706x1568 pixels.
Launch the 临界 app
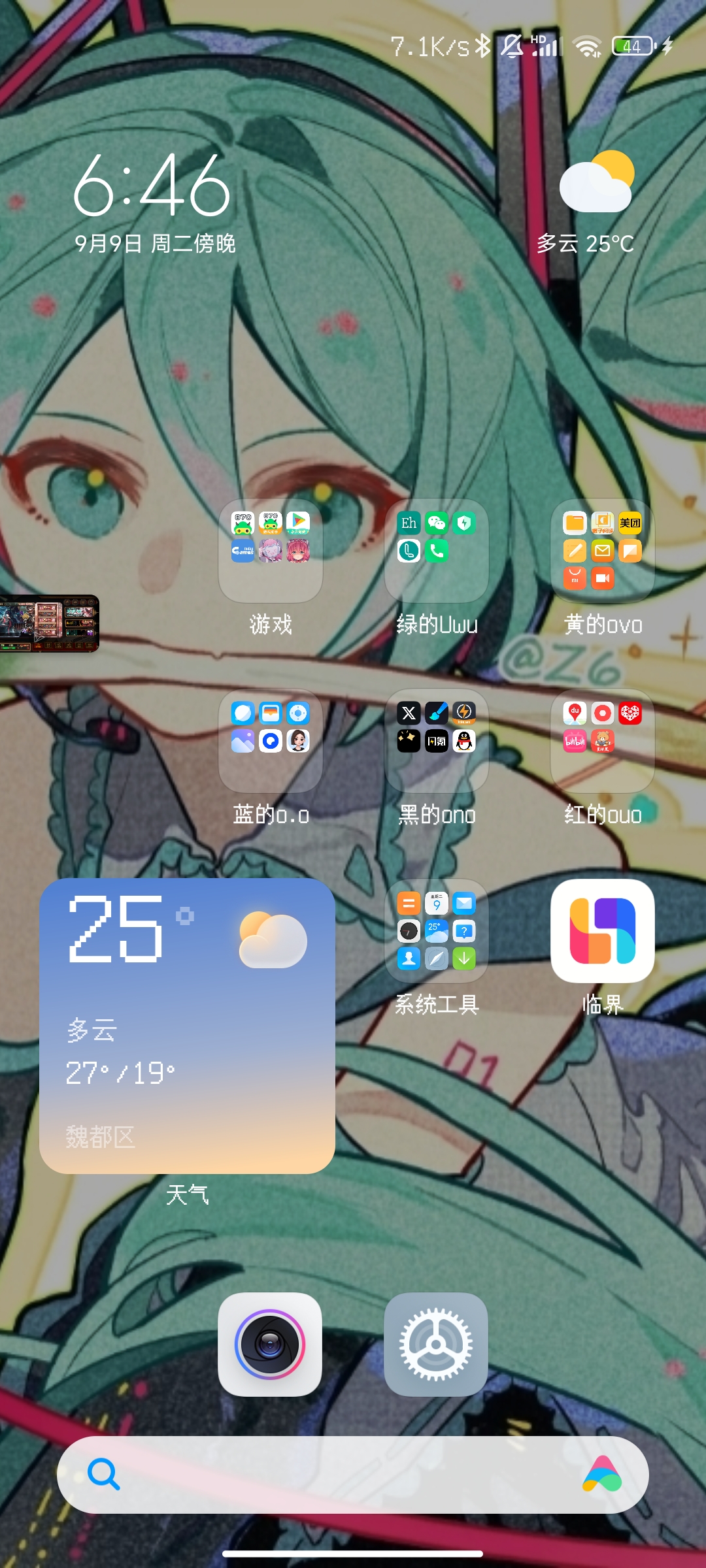pyautogui.click(x=602, y=930)
